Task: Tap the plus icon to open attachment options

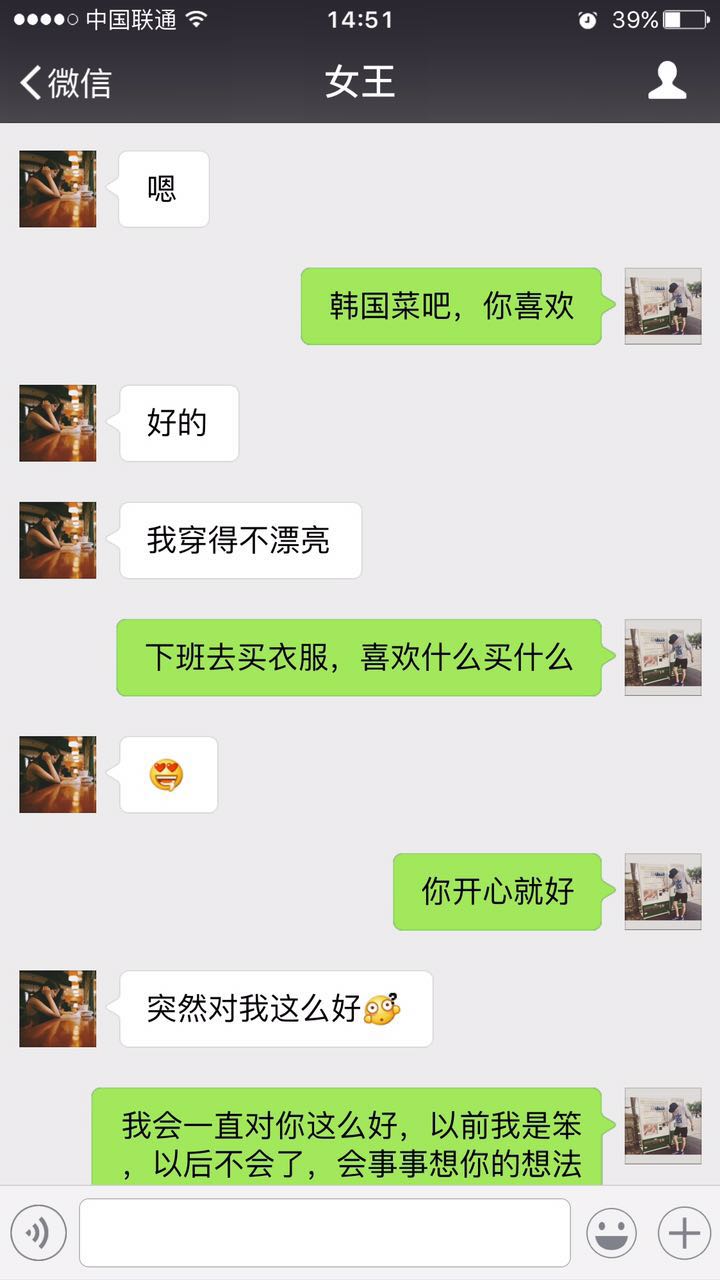Action: (681, 1232)
